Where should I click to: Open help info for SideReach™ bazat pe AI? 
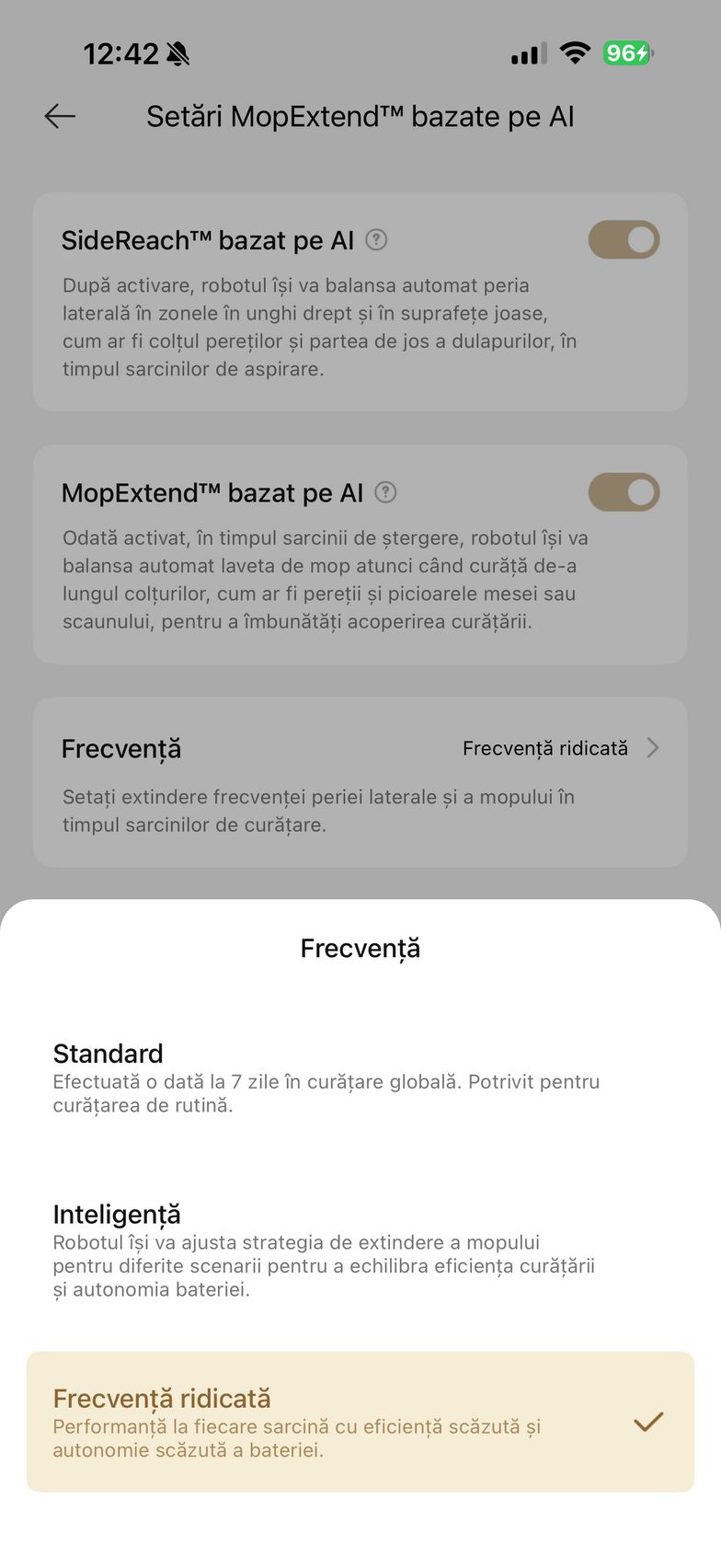(x=376, y=240)
